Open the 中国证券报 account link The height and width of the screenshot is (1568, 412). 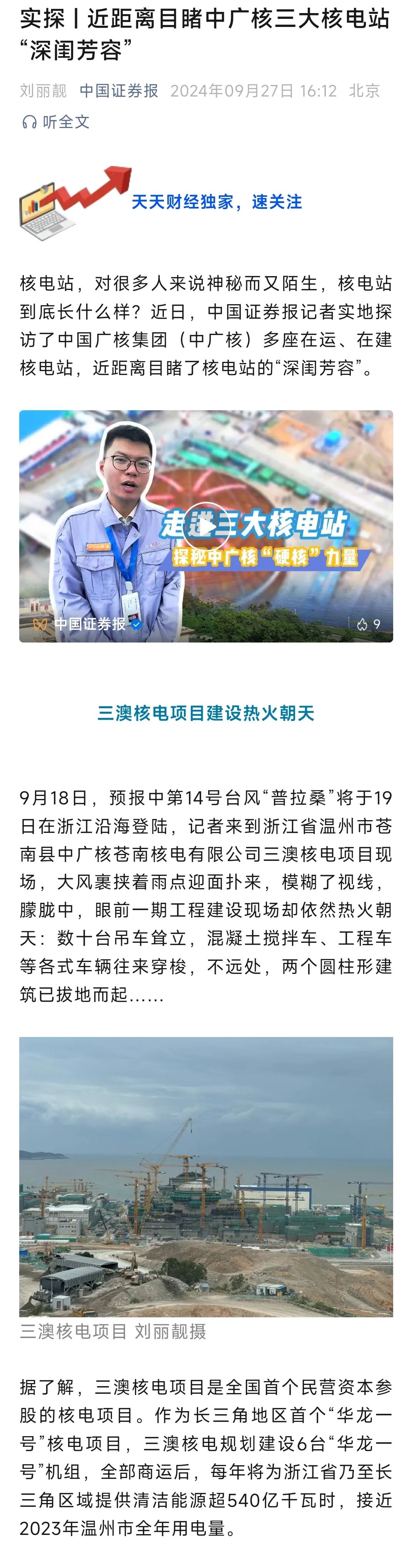118,91
